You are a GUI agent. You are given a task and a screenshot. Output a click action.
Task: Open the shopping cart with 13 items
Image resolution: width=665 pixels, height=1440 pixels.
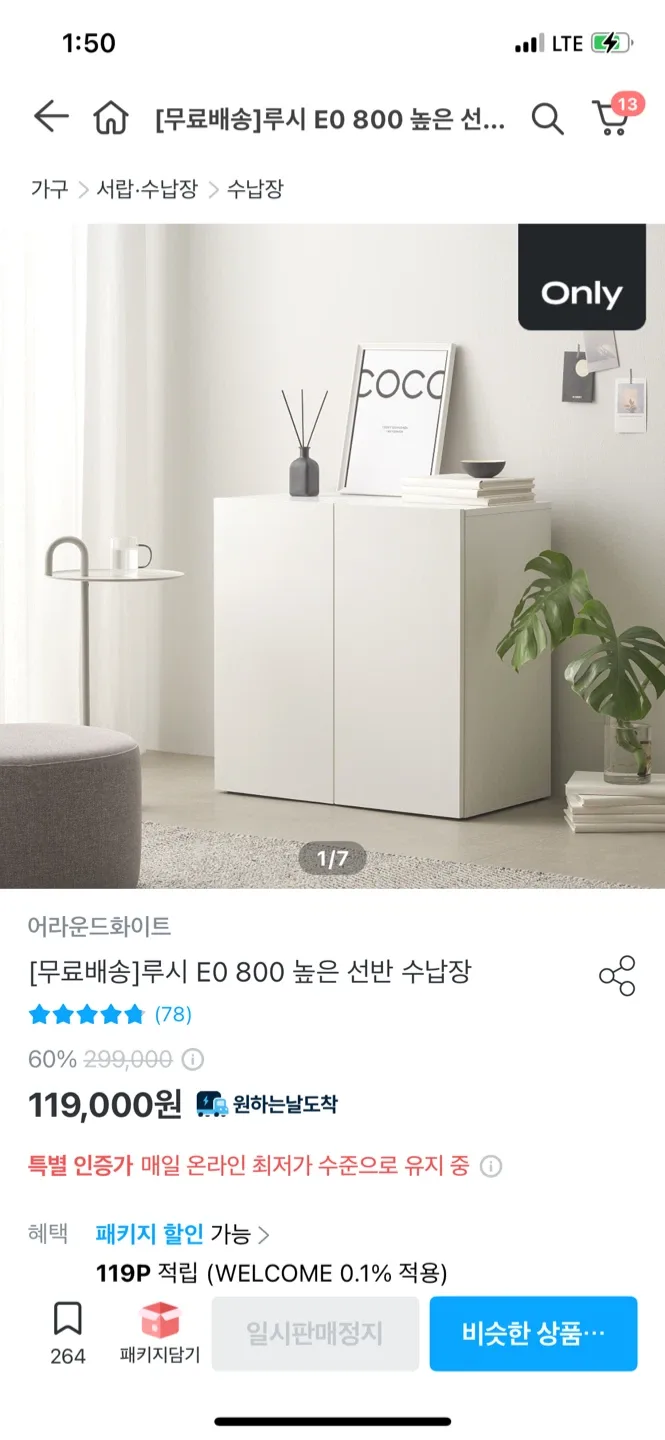(x=612, y=117)
